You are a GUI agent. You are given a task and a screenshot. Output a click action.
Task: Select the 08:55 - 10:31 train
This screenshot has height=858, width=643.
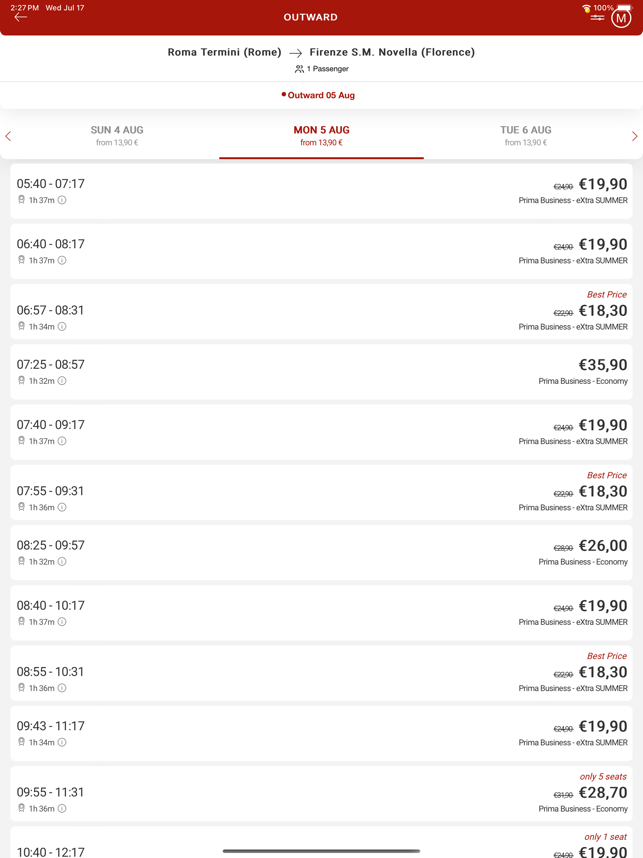coord(321,673)
